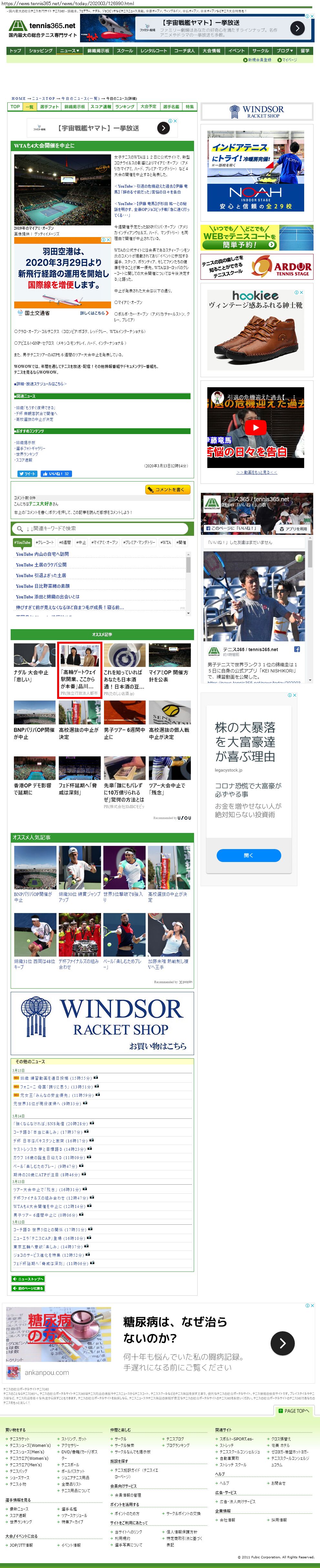Go to ニューストップへ
This screenshot has width=320, height=1568.
coord(27,1279)
